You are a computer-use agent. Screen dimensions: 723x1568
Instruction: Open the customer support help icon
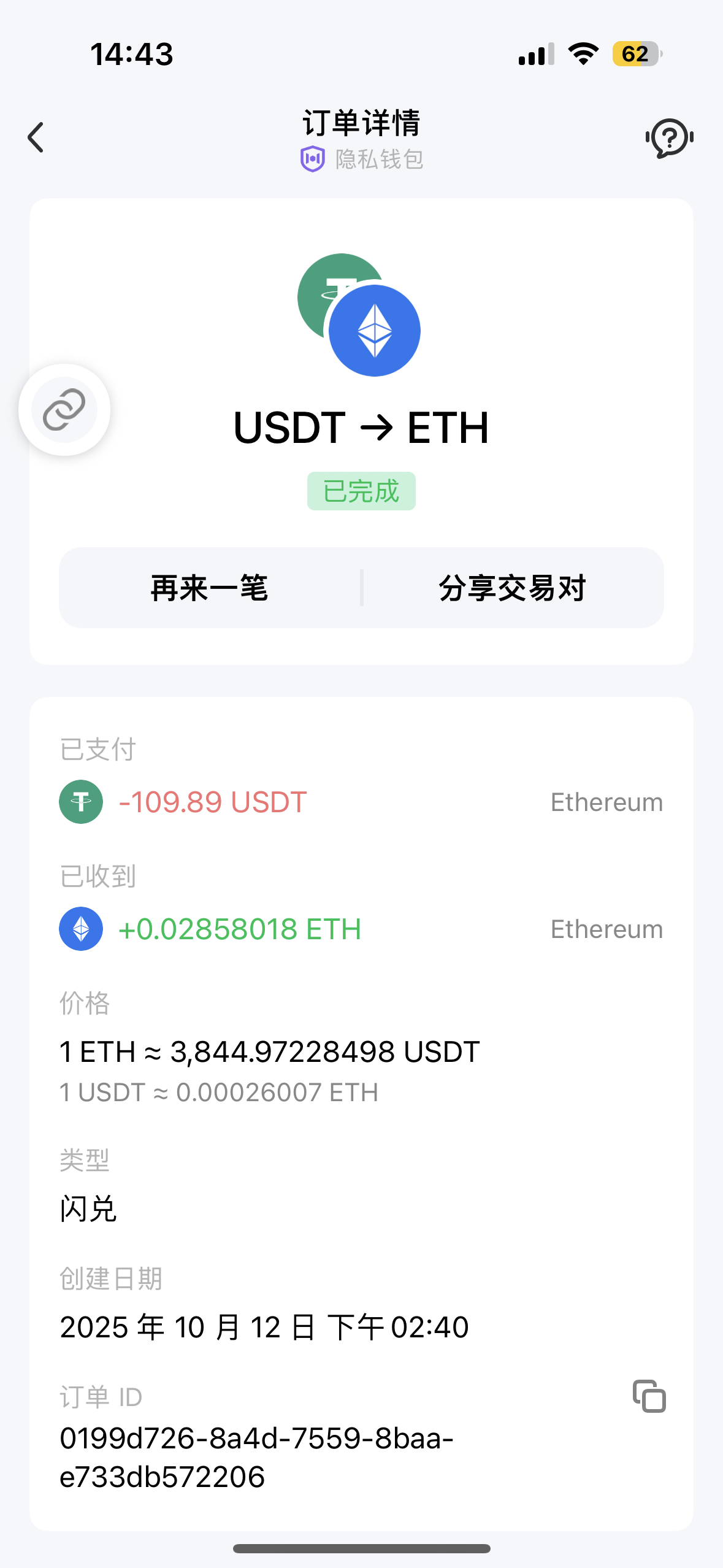click(x=669, y=138)
